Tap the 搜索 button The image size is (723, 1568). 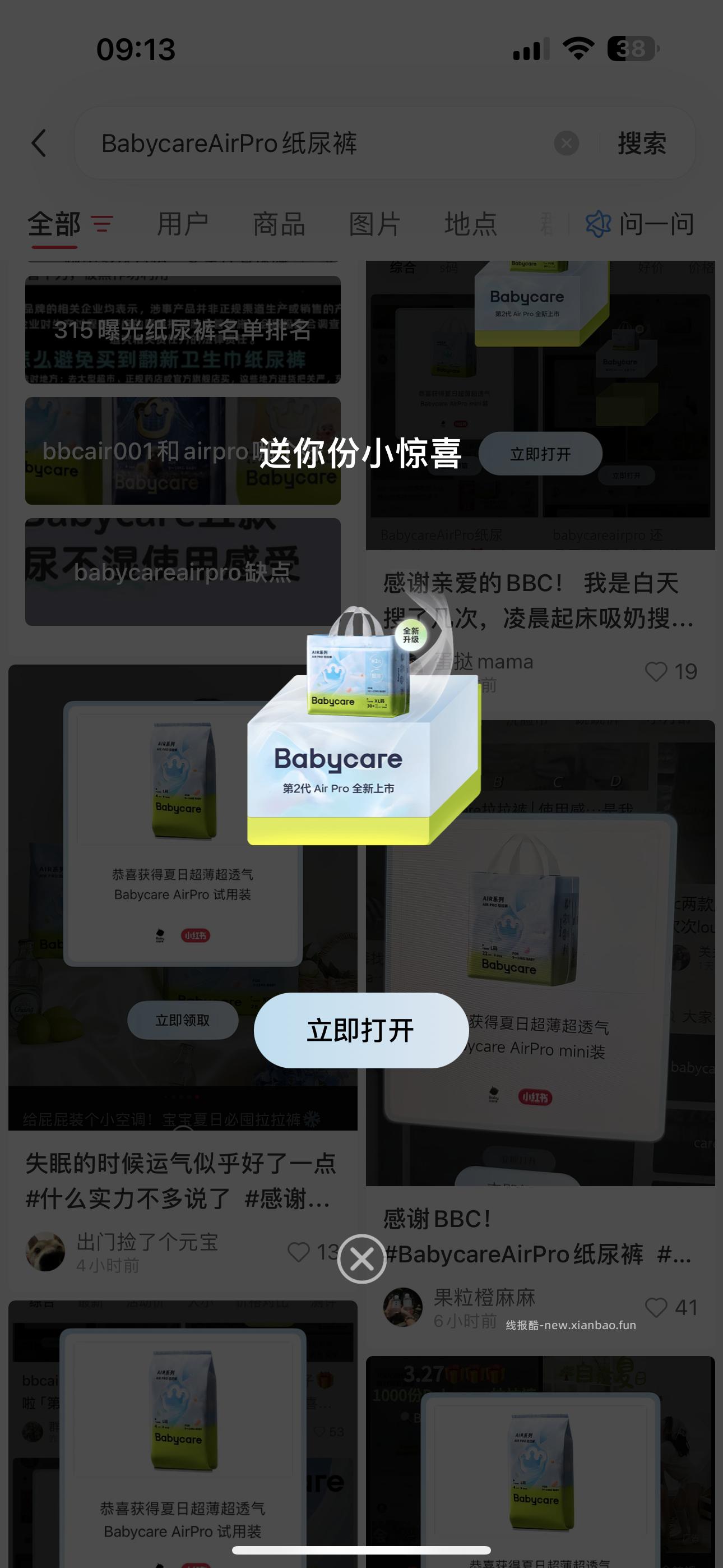(x=642, y=143)
